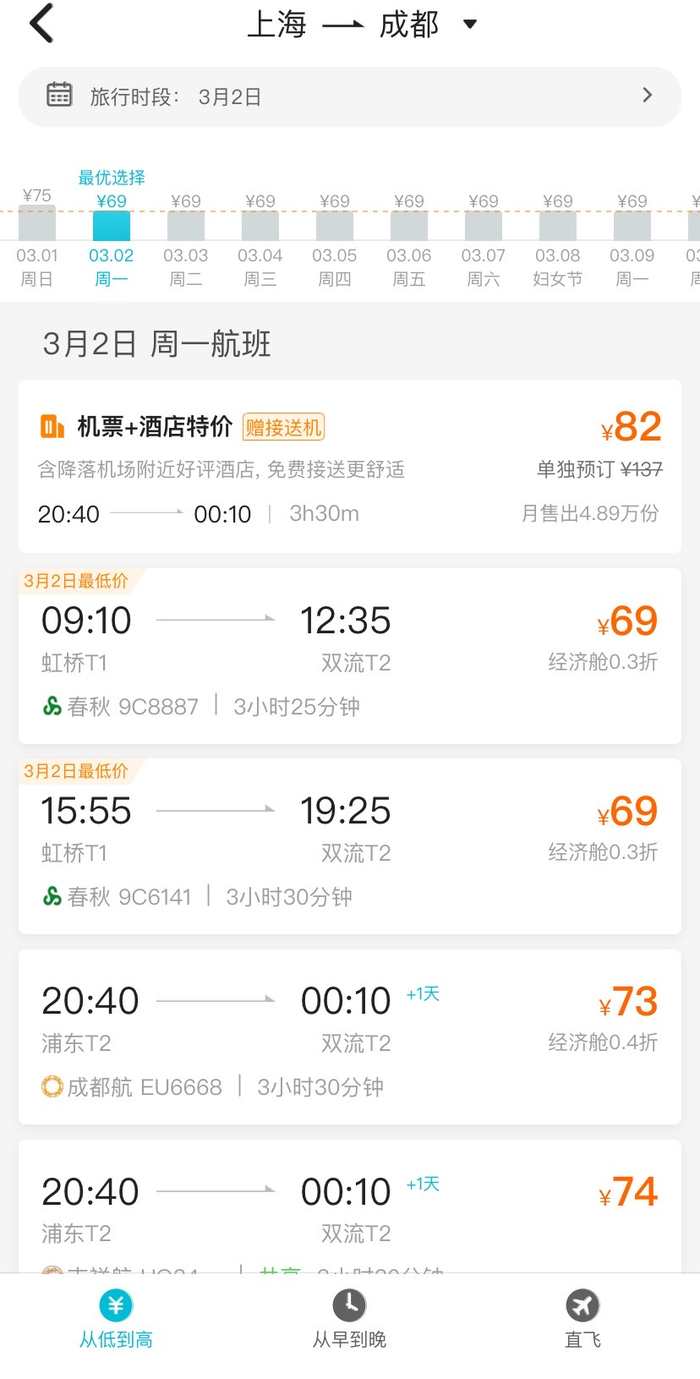Select the 03.01 周日 date at ¥75

pyautogui.click(x=37, y=237)
